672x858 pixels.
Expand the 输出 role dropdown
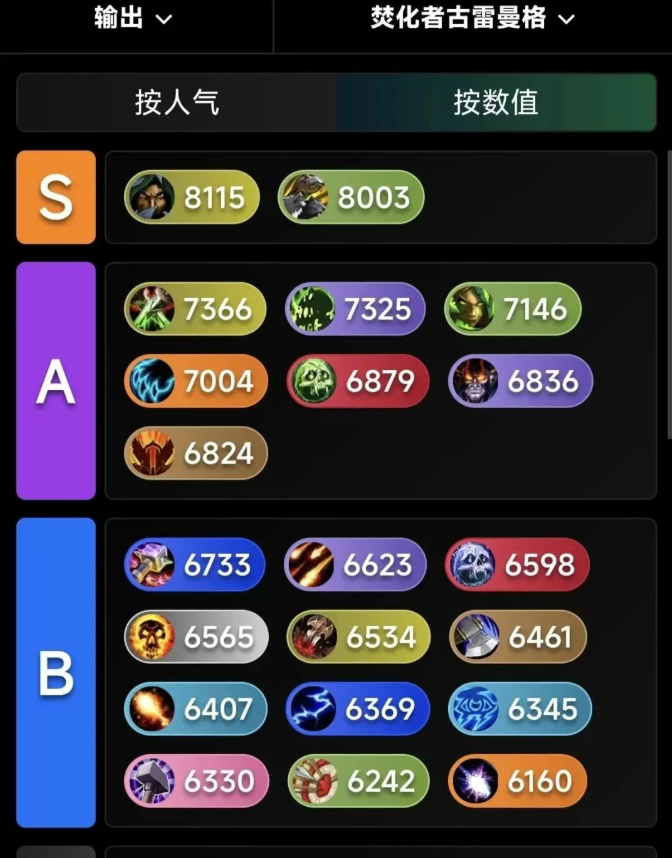coord(133,18)
